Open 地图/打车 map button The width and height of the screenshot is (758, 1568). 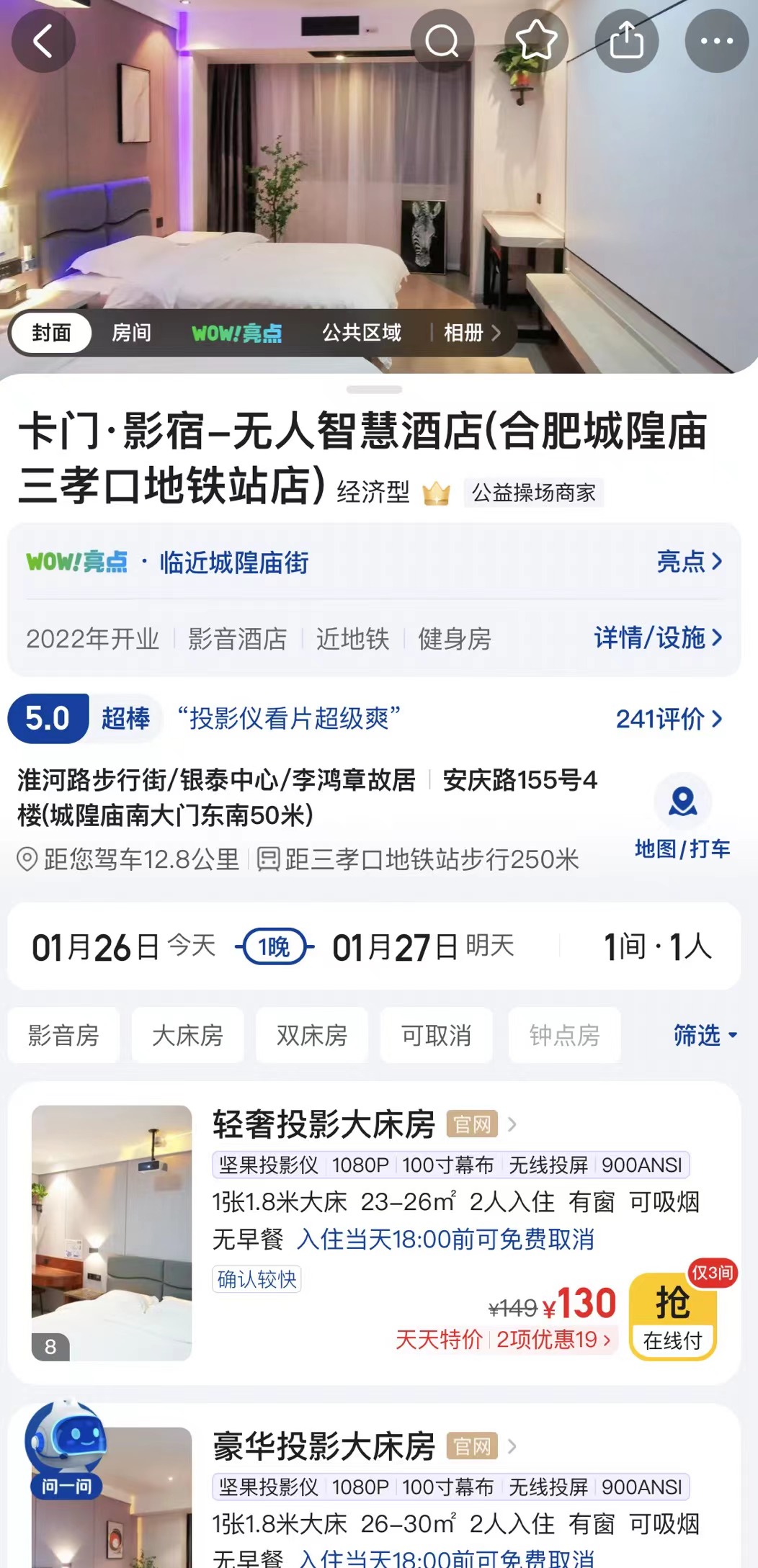coord(682,821)
